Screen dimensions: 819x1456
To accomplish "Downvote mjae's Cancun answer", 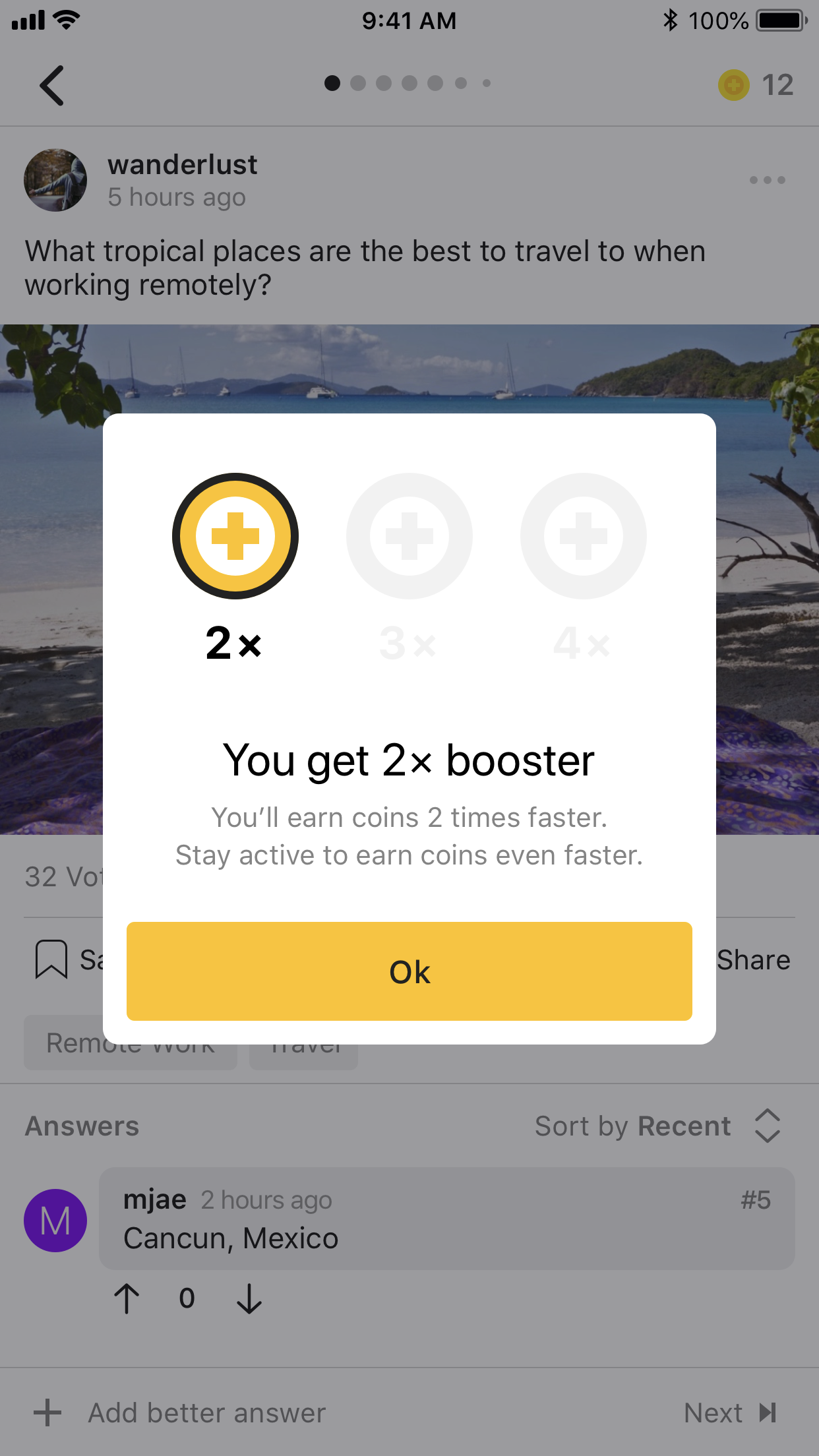I will (x=249, y=1298).
